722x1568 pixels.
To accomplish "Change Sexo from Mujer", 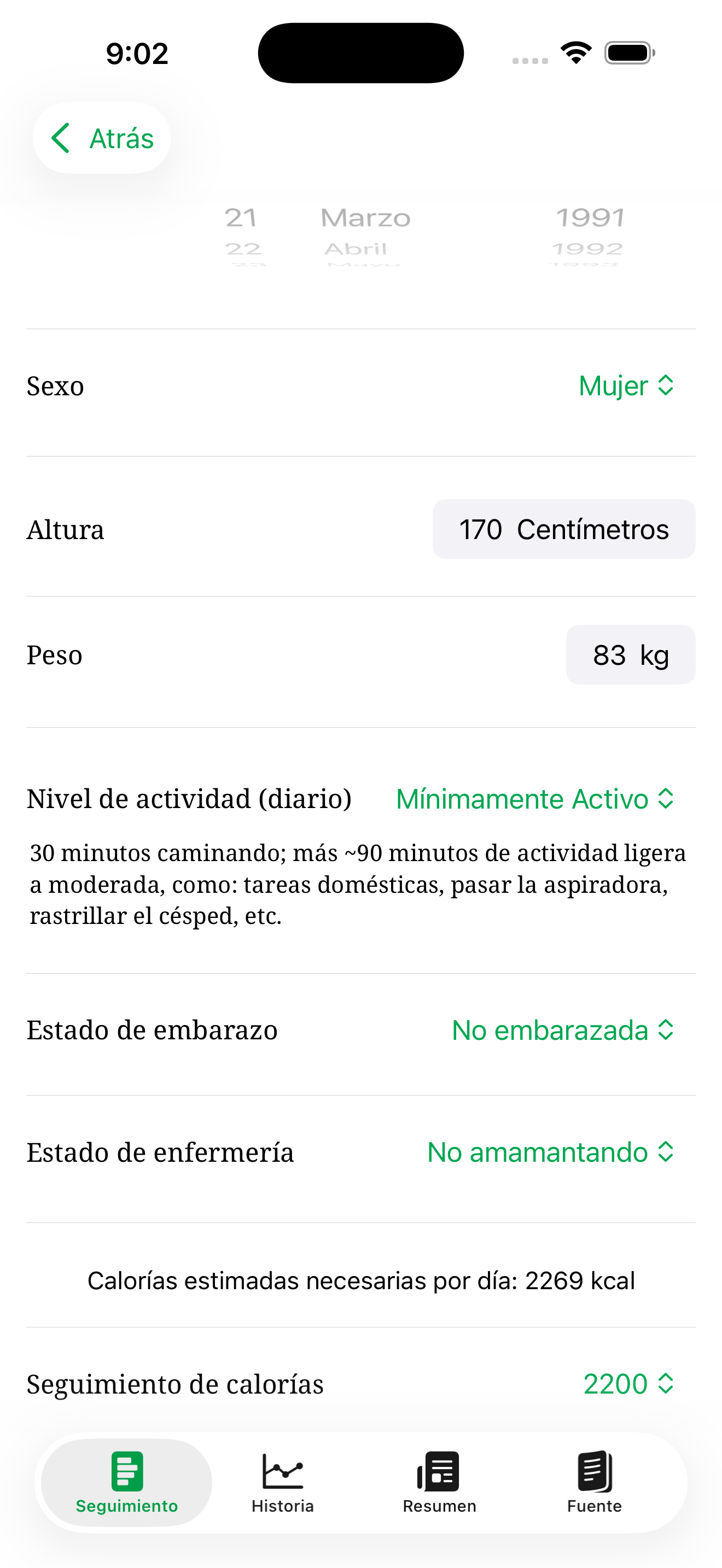I will click(626, 386).
